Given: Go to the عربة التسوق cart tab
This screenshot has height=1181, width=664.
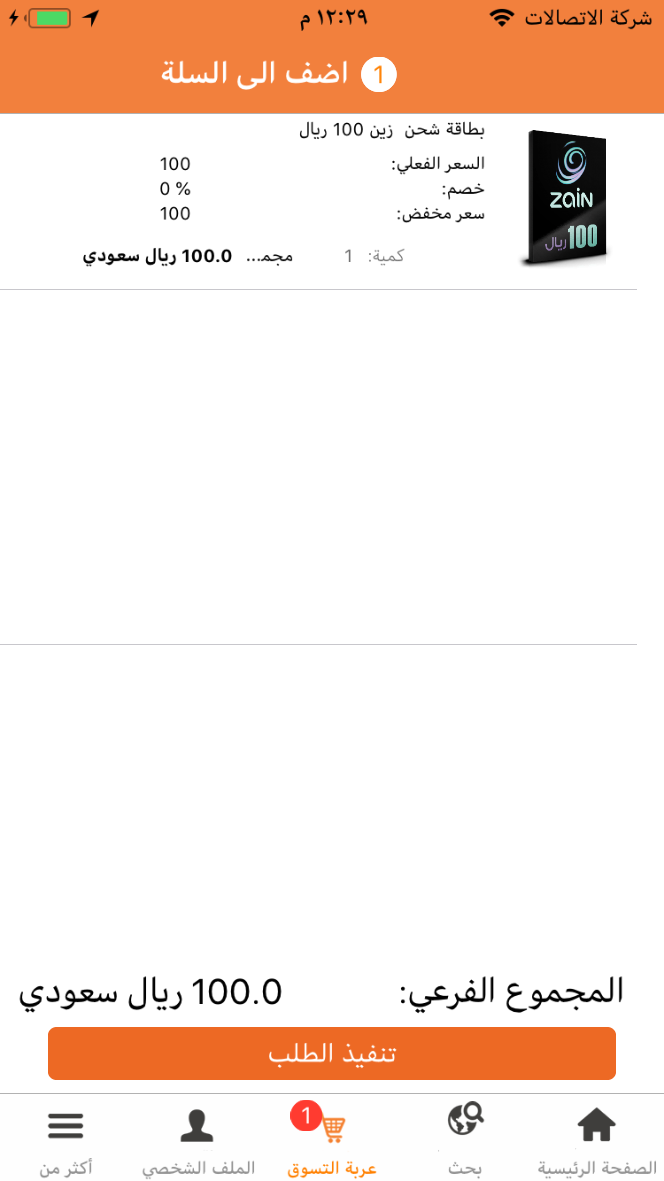Looking at the screenshot, I should [332, 1138].
